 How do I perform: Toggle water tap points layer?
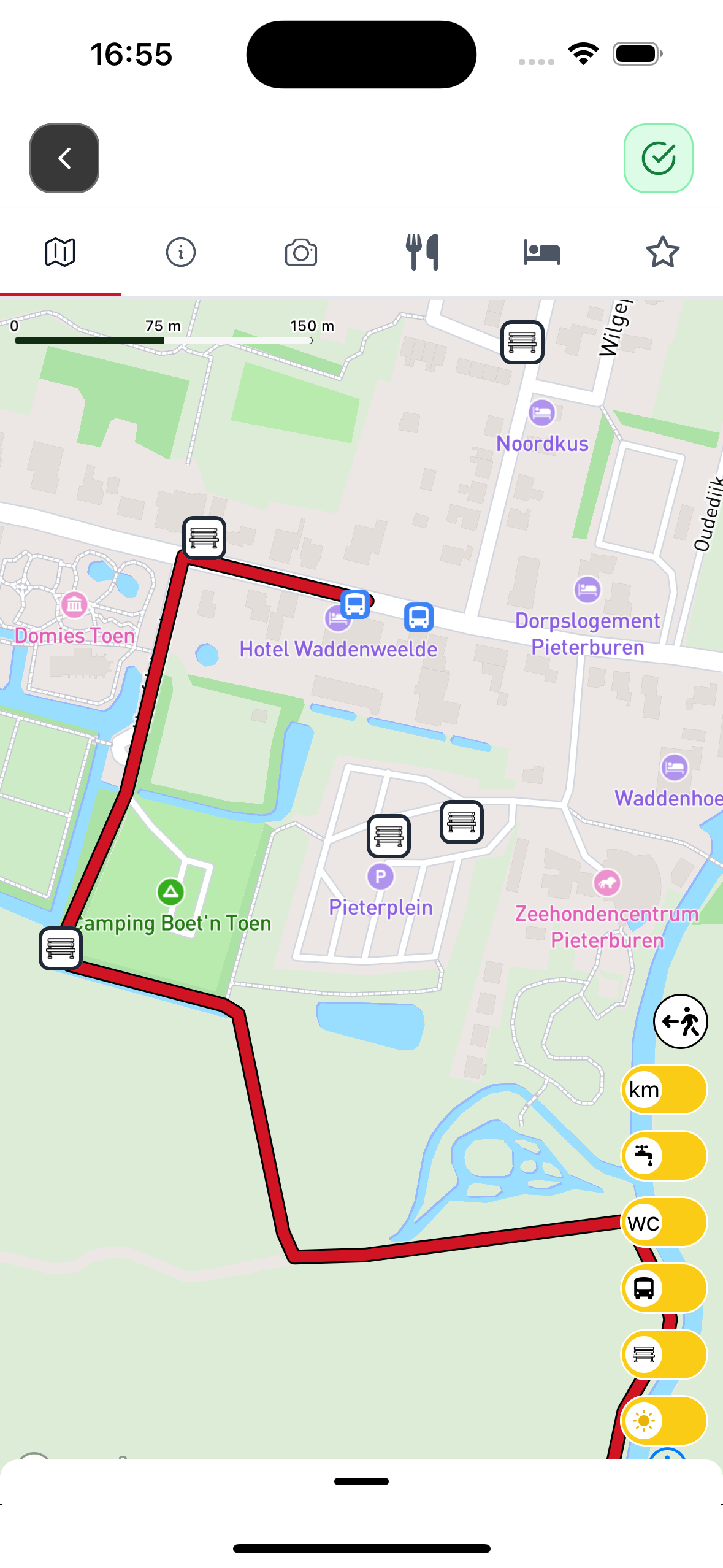coord(664,1156)
